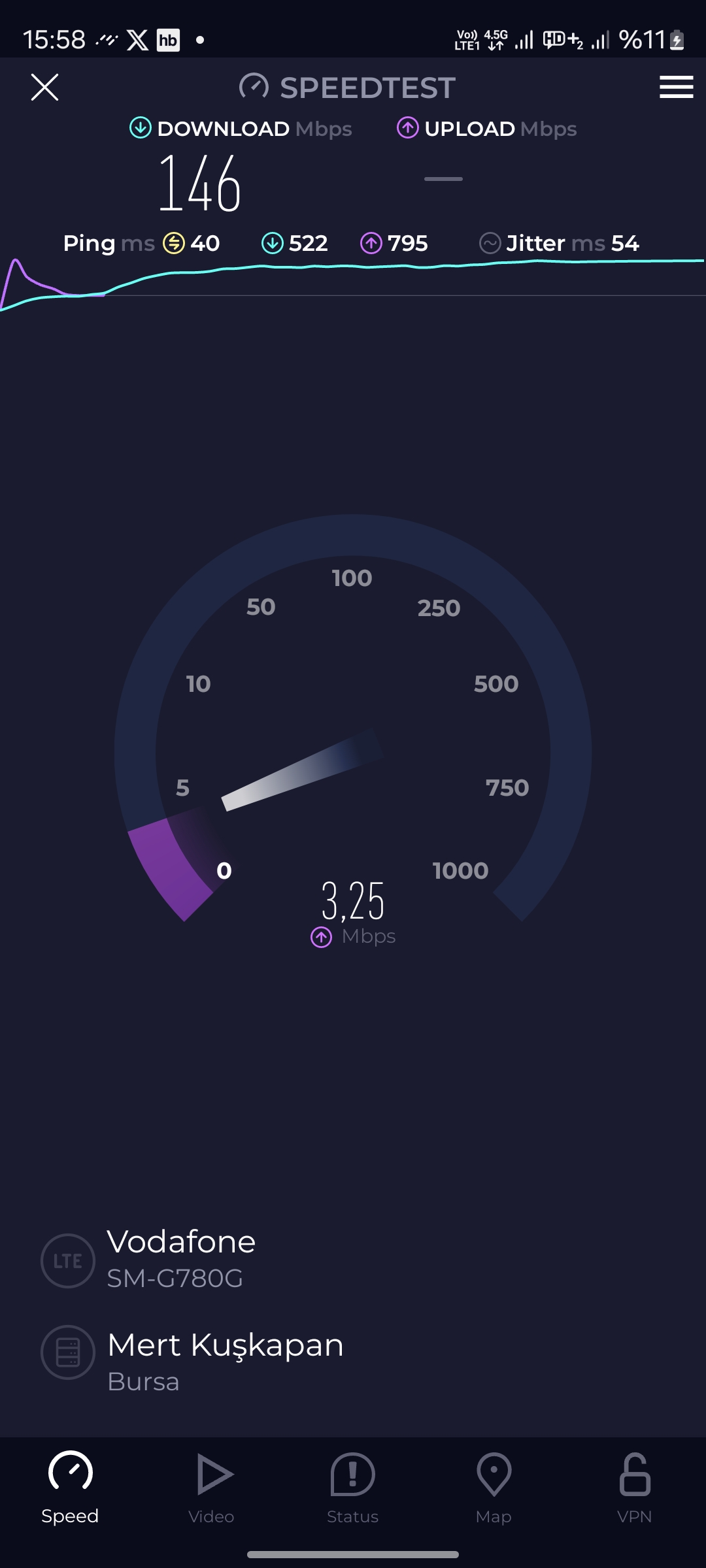Screen dimensions: 706x1568
Task: Open the hamburger menu
Action: point(676,87)
